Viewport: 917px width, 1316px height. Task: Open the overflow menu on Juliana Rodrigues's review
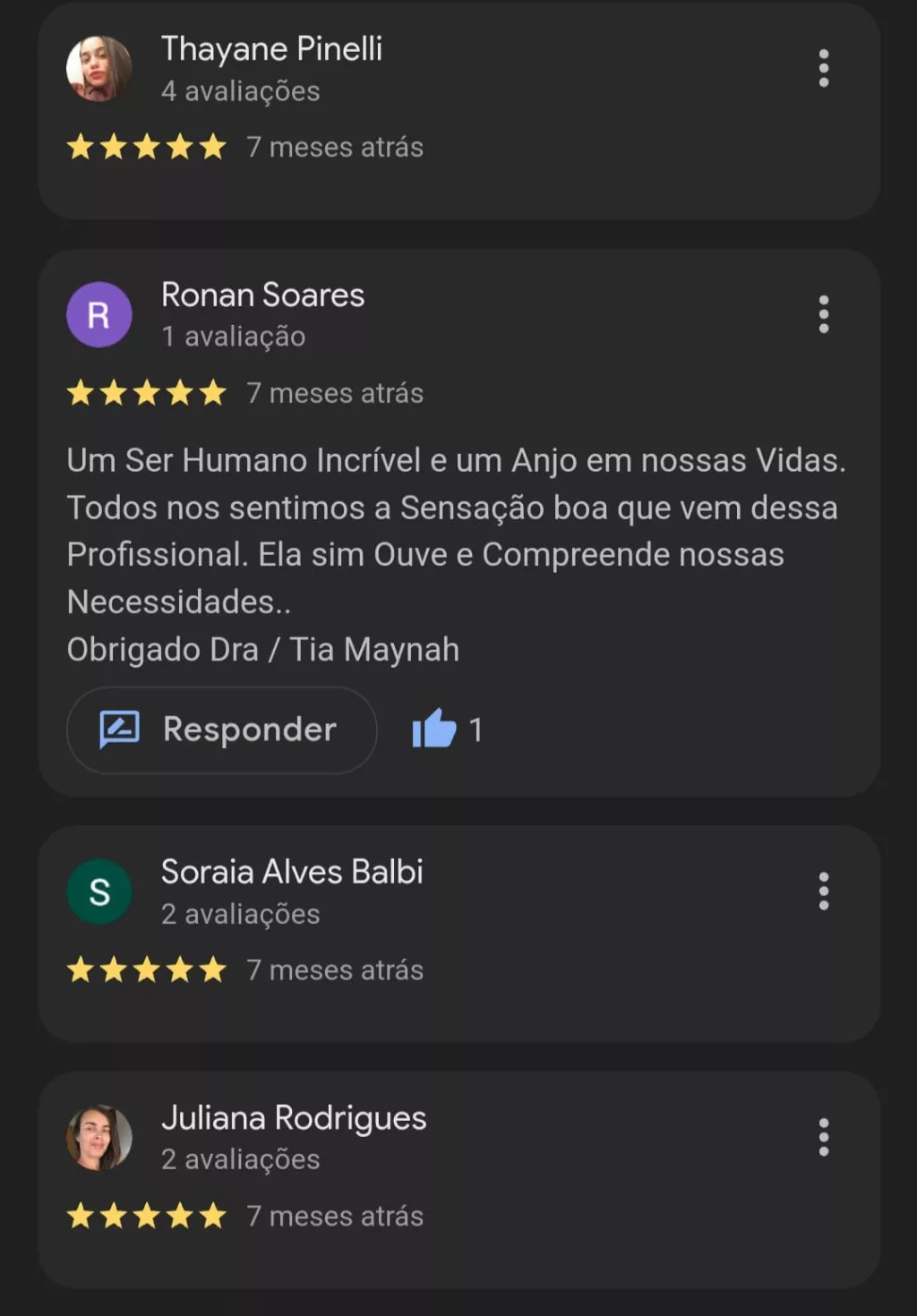coord(823,1137)
